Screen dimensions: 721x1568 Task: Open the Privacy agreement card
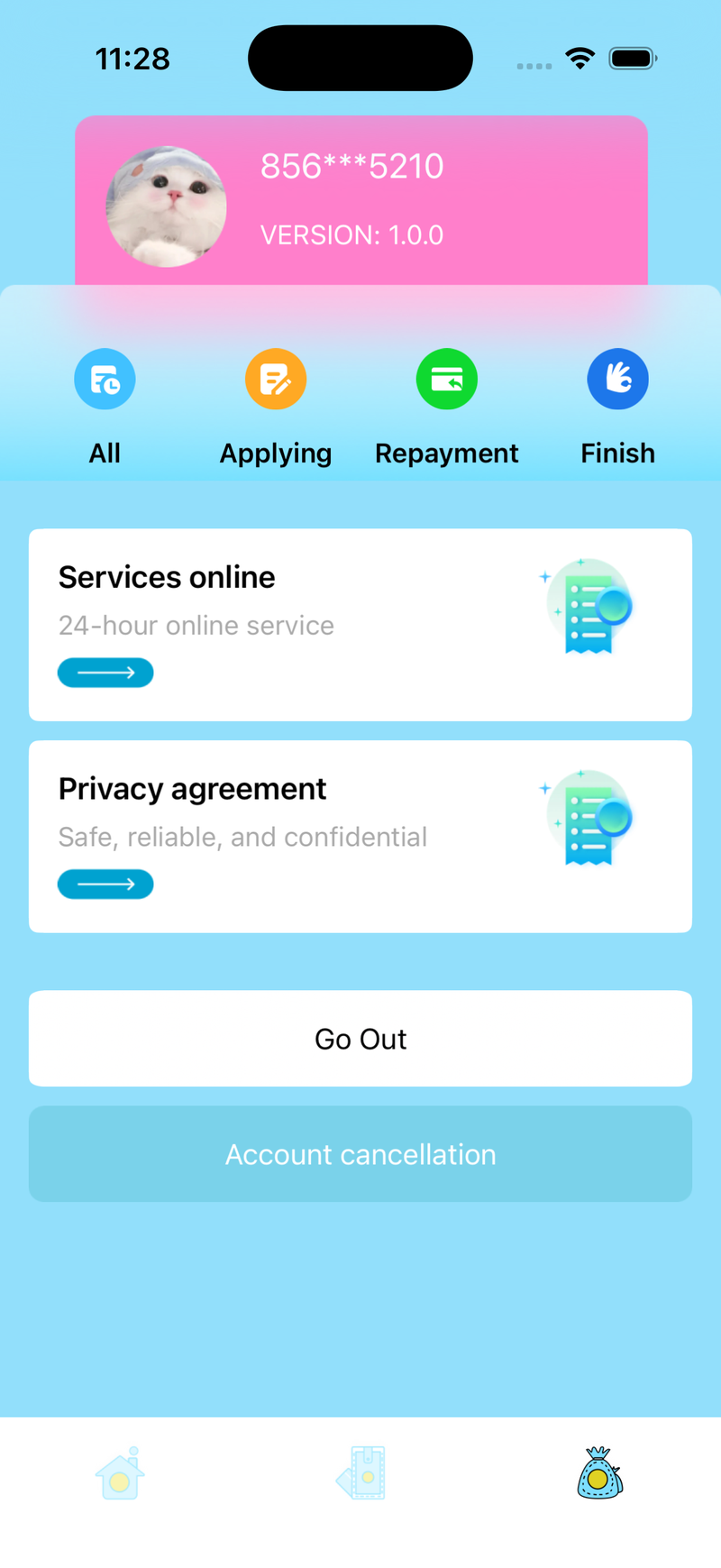(x=360, y=836)
